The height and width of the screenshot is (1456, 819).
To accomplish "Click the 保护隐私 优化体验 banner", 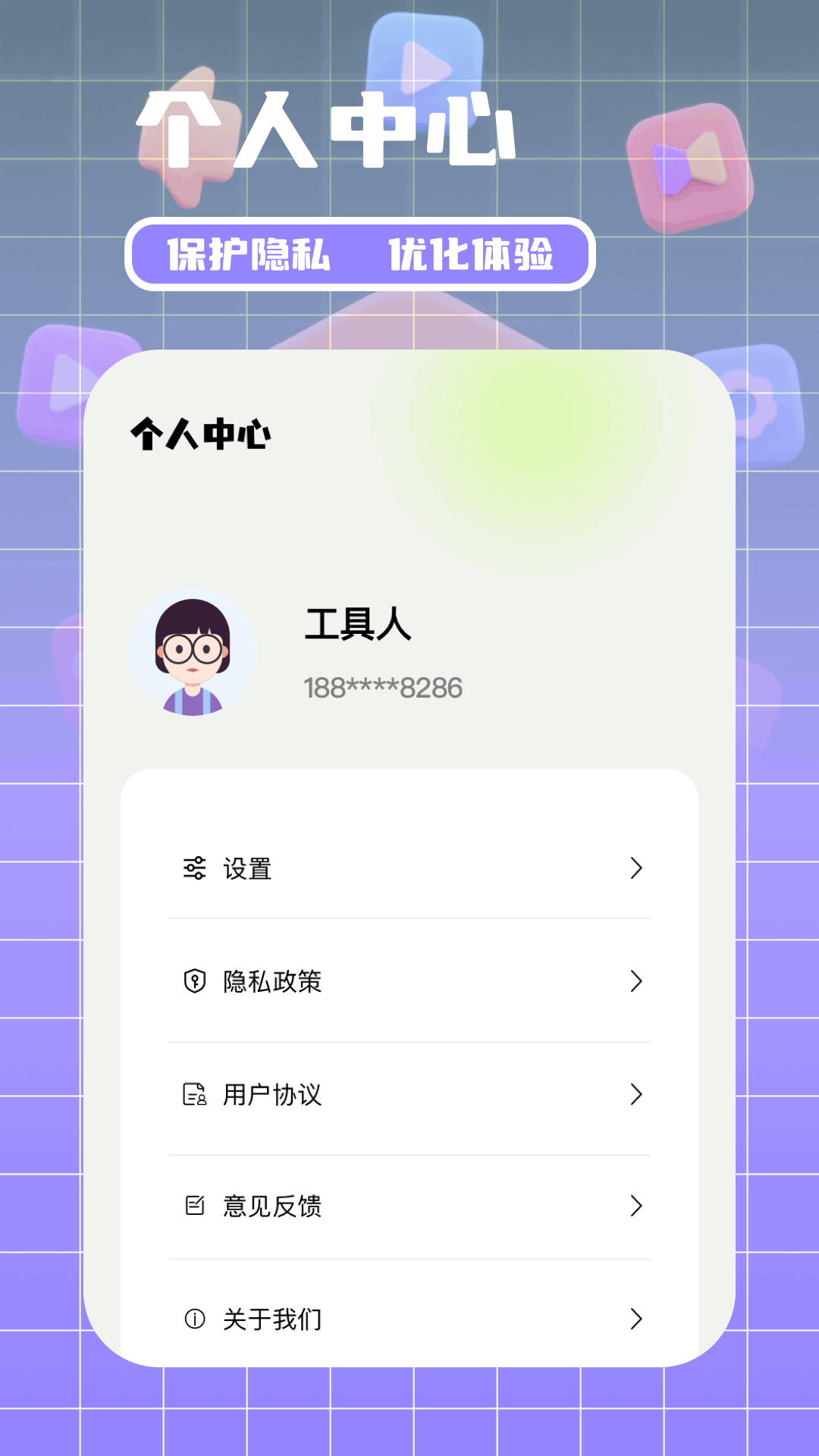I will click(362, 255).
